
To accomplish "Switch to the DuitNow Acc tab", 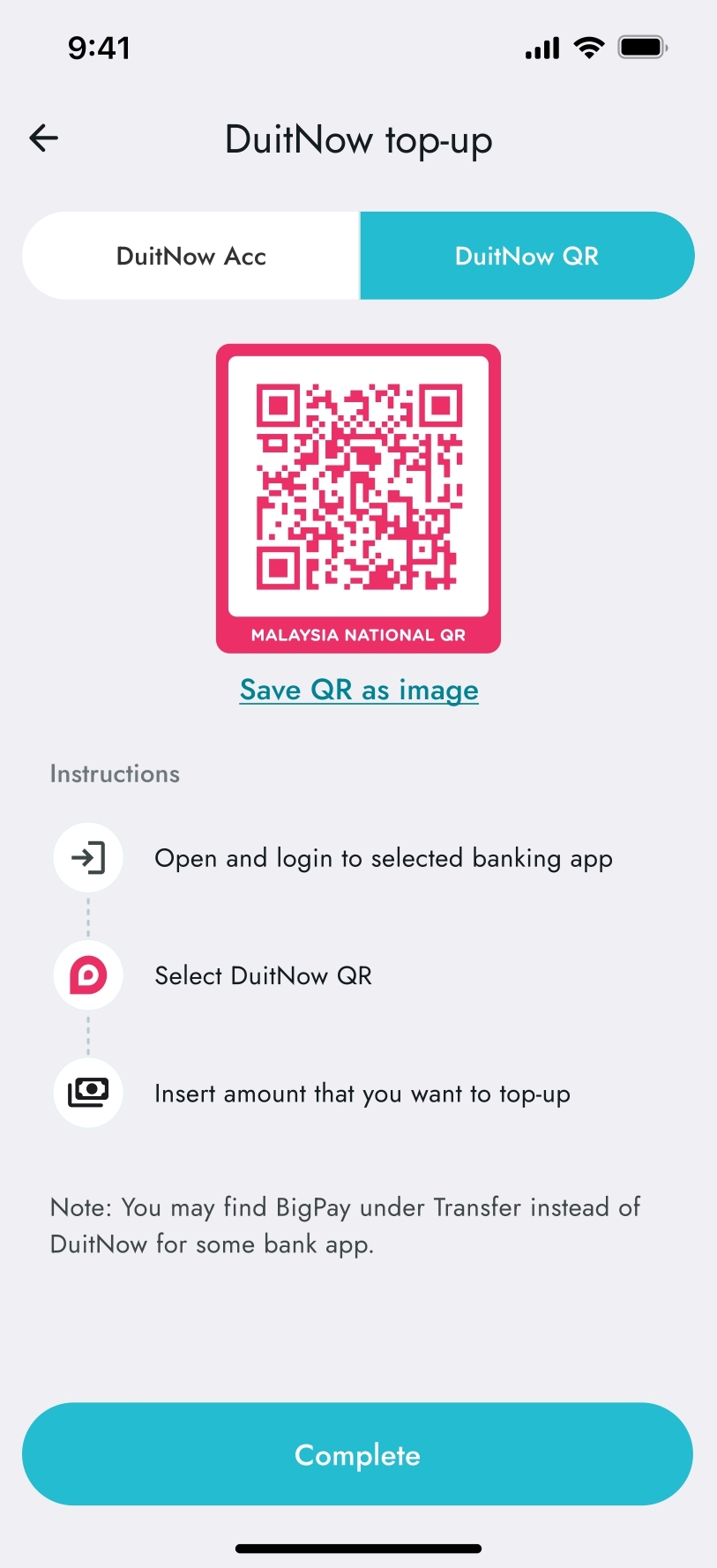I will click(x=190, y=255).
